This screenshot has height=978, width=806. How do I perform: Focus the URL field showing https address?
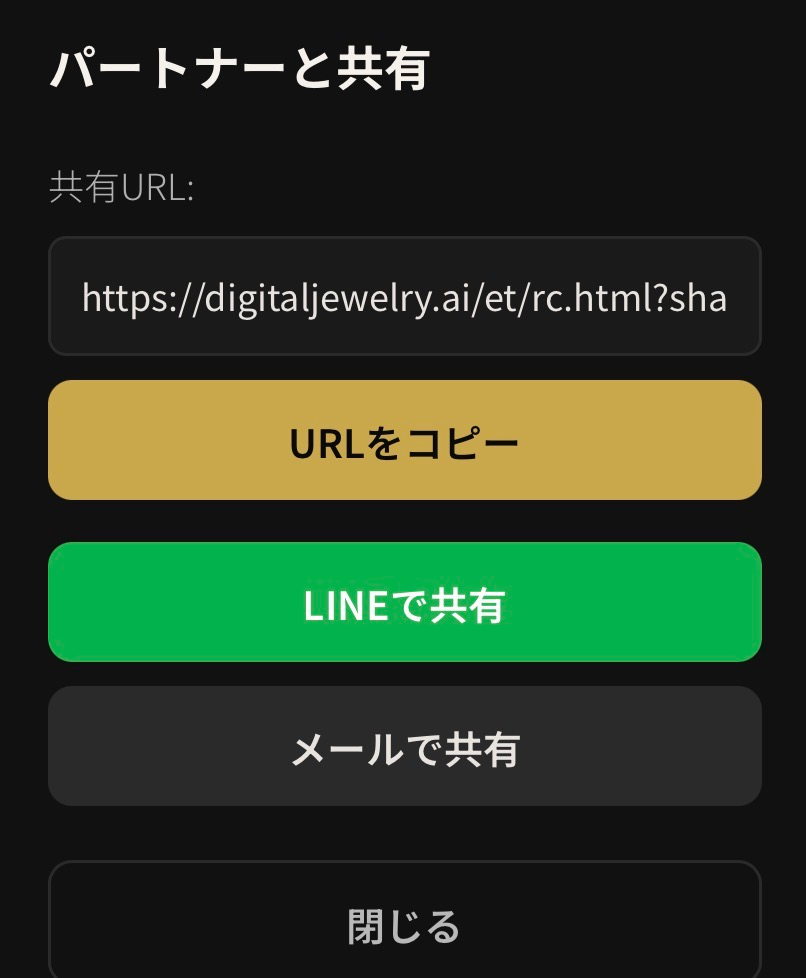[x=403, y=296]
